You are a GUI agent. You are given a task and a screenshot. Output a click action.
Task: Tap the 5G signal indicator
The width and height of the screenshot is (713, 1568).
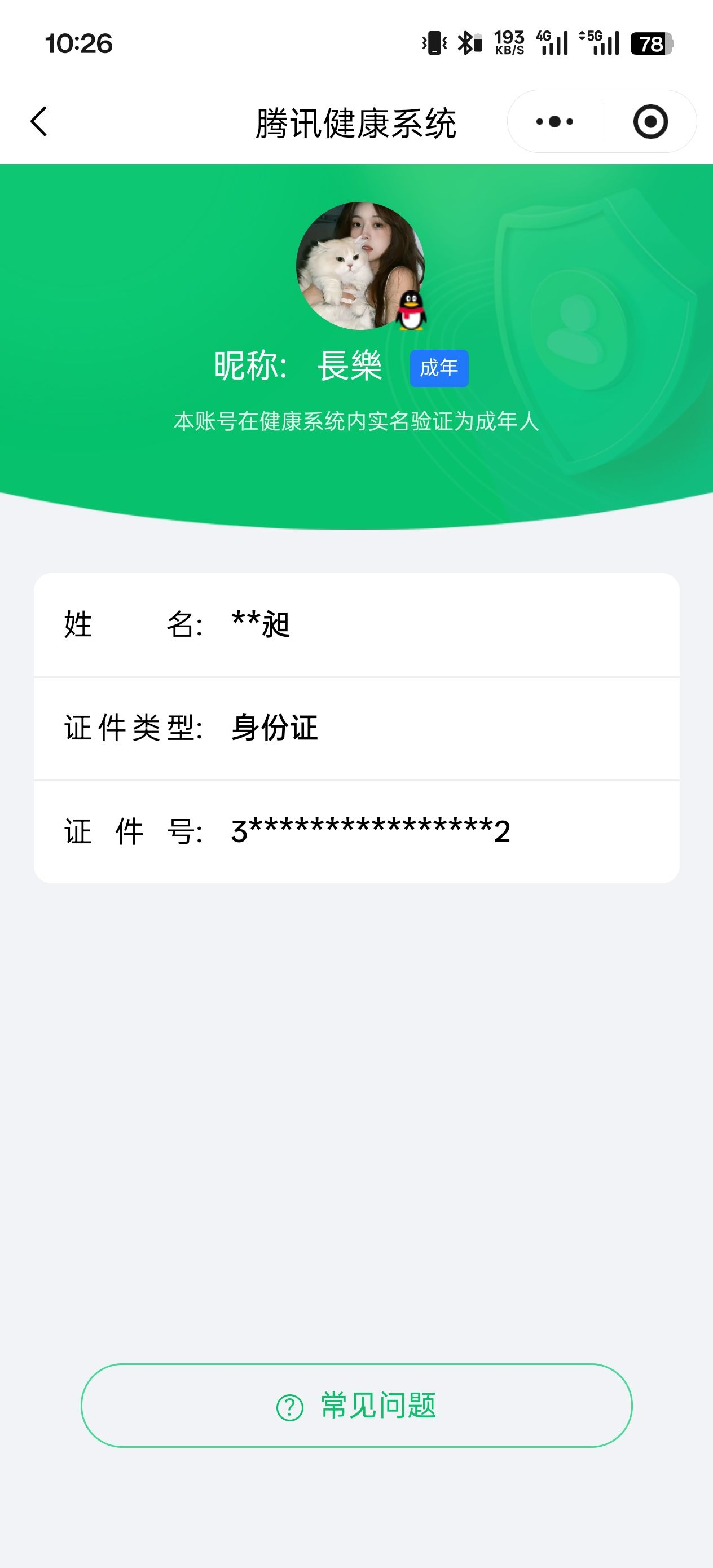pos(598,43)
